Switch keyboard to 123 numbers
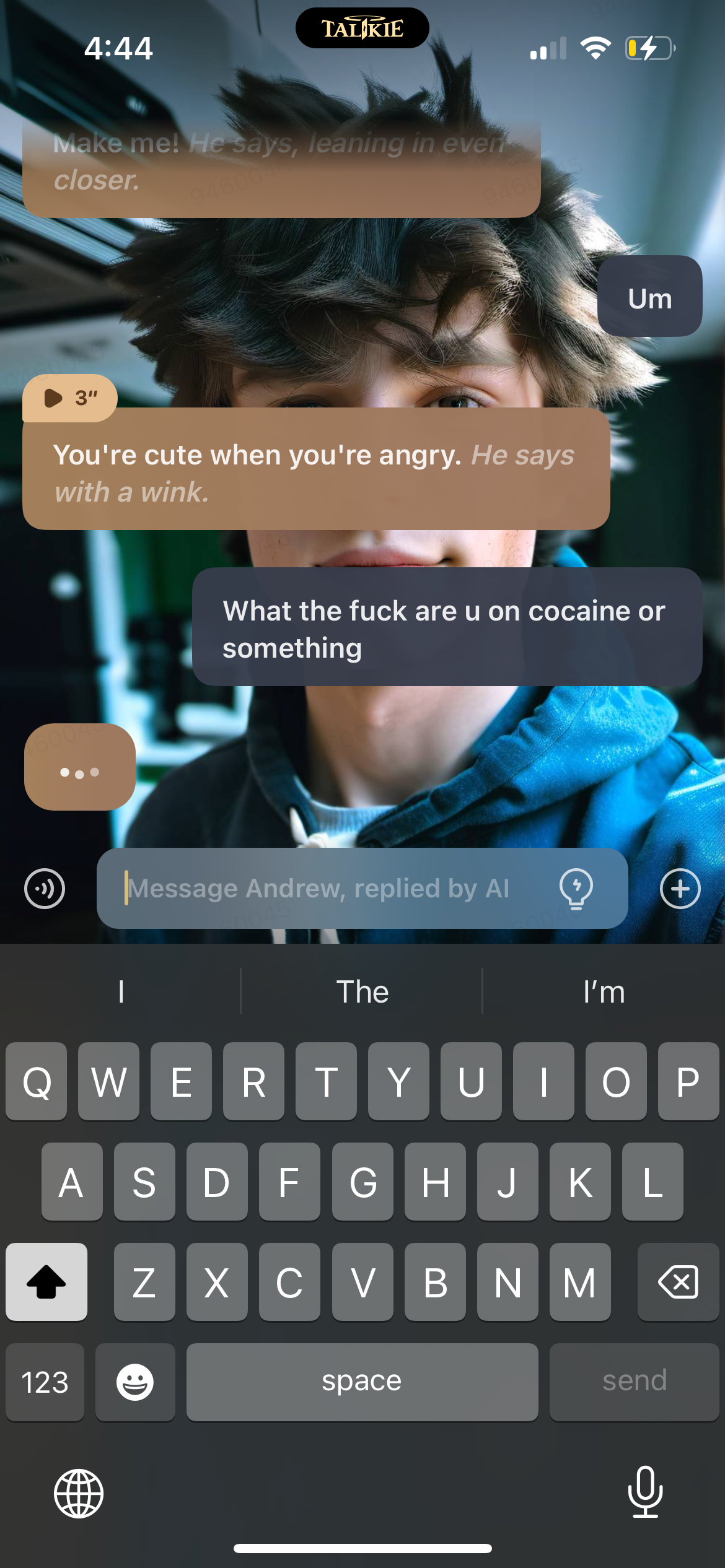This screenshot has width=725, height=1568. pyautogui.click(x=45, y=1382)
